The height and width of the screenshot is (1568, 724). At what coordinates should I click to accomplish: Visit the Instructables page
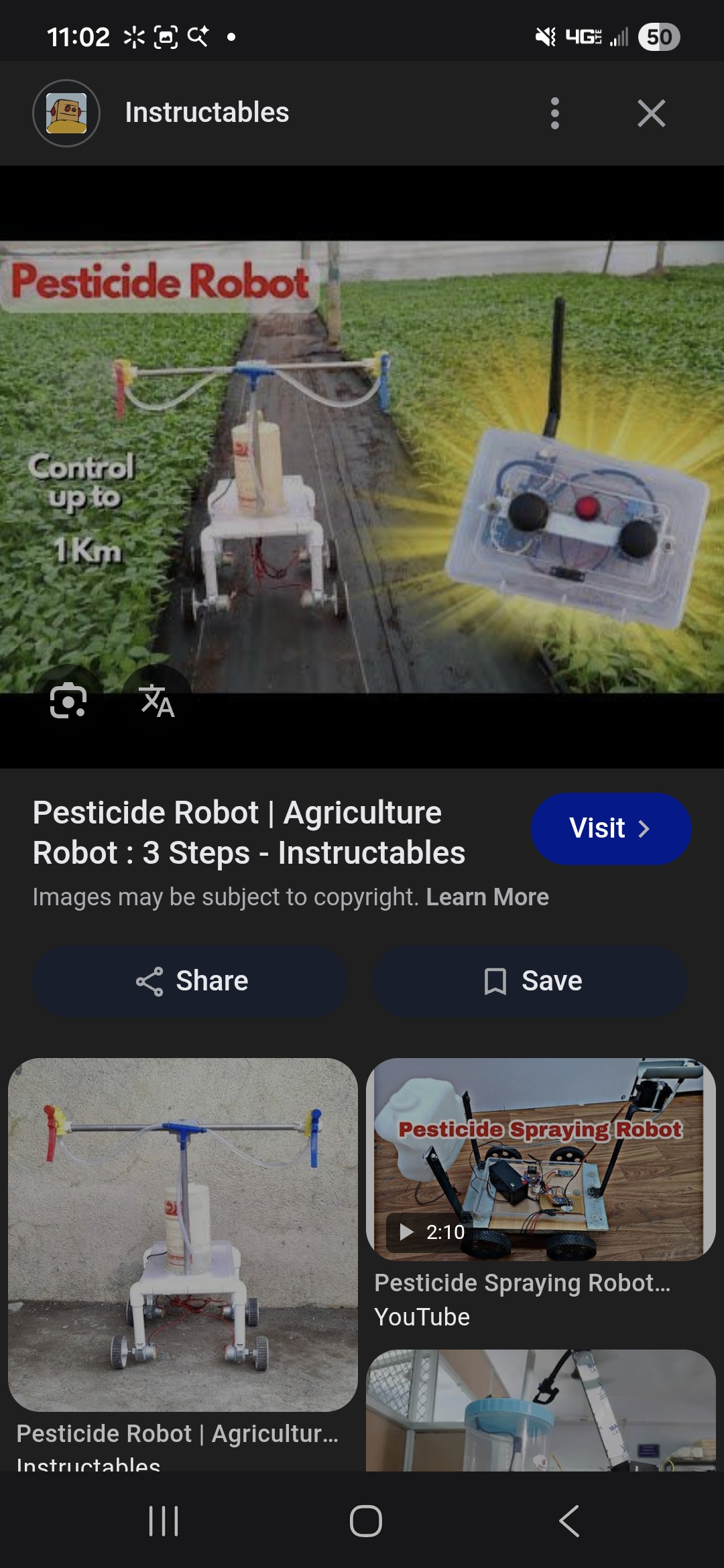611,828
